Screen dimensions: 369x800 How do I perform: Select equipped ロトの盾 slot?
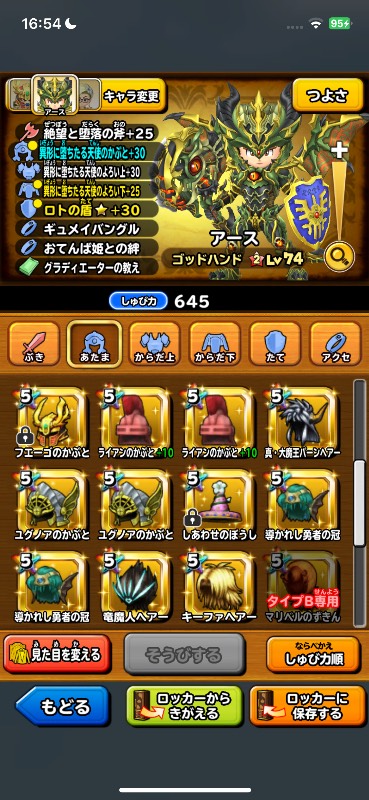click(87, 209)
